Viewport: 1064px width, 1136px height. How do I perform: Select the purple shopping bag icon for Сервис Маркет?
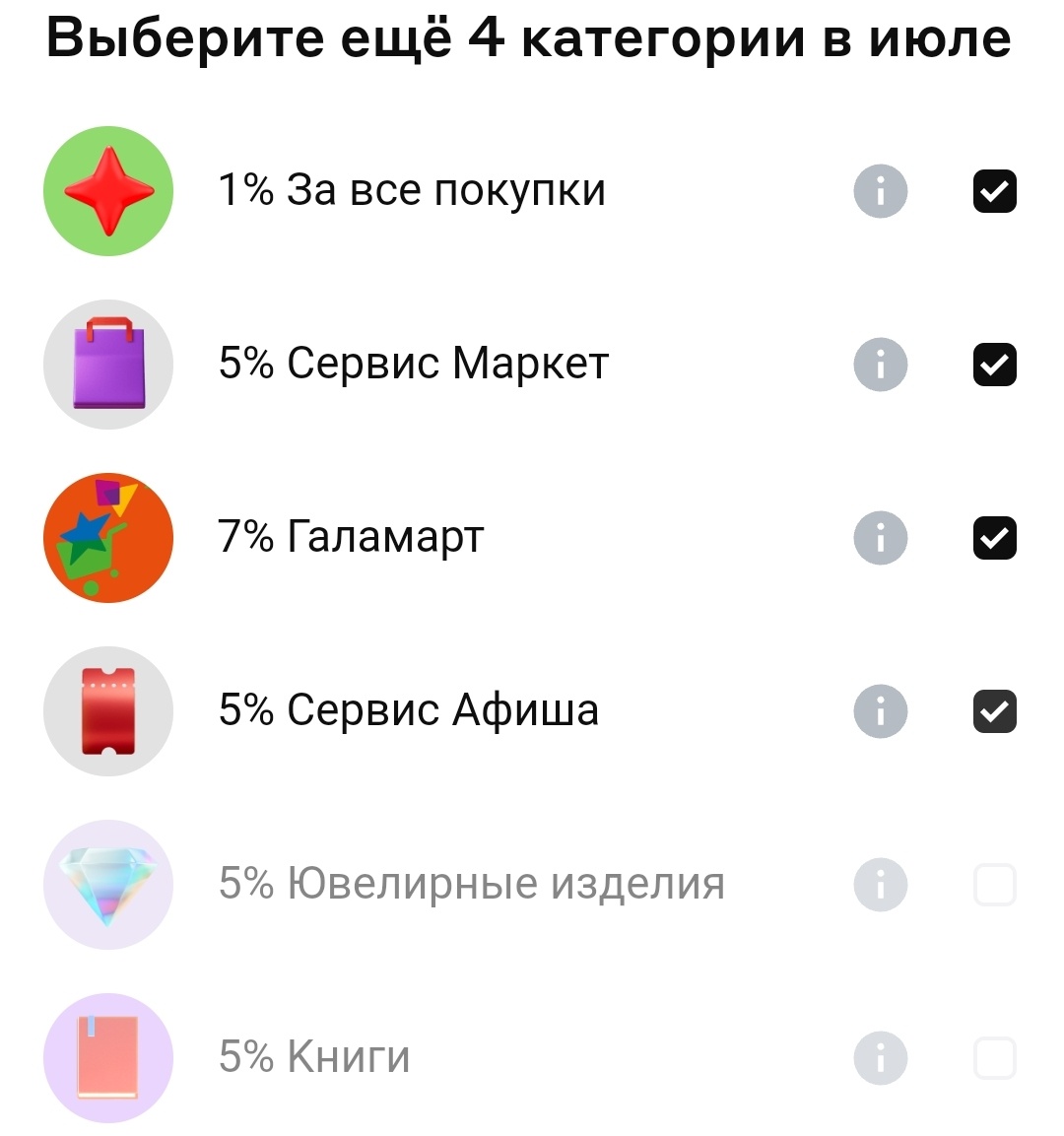coord(108,365)
